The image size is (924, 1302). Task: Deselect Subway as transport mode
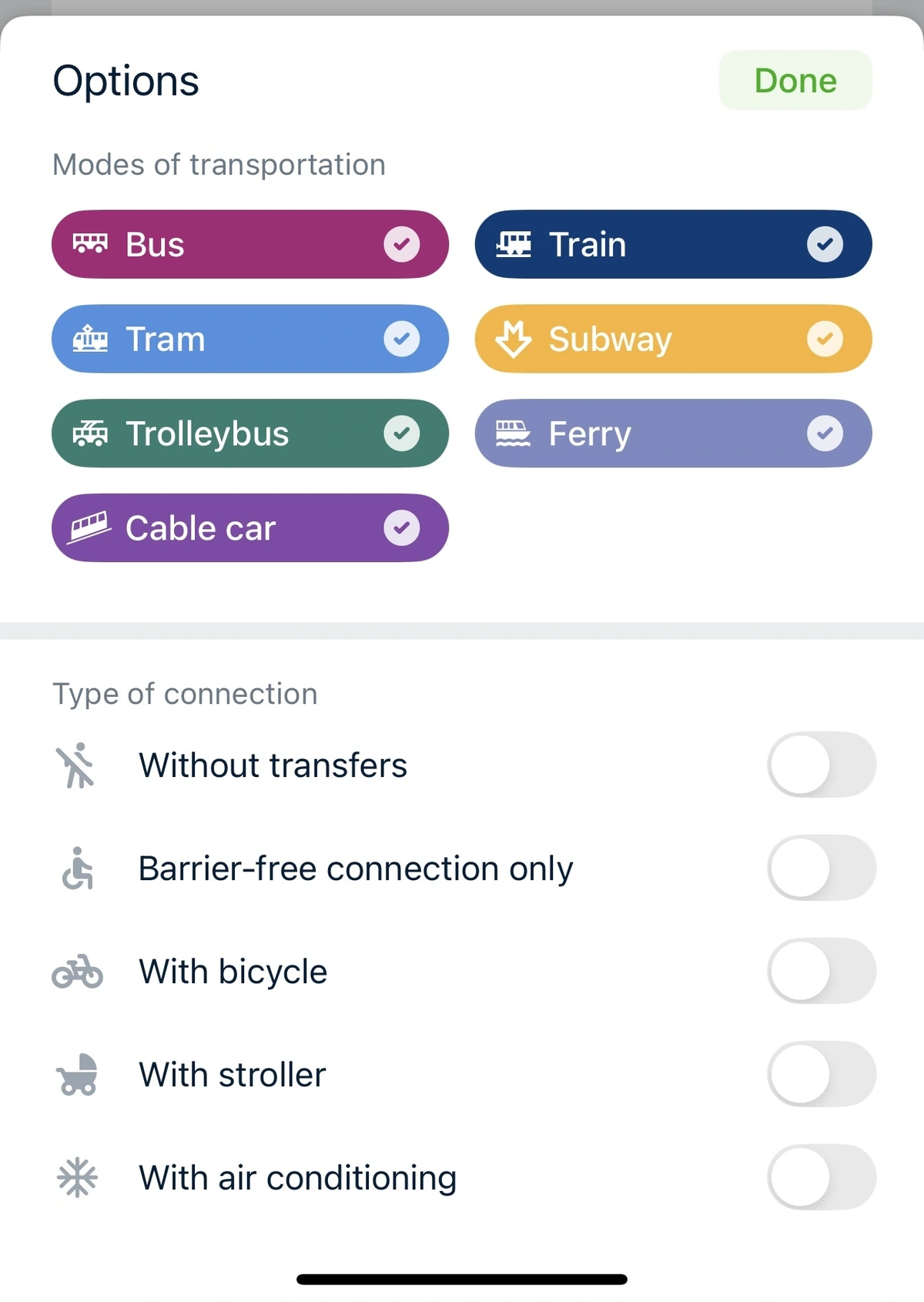pyautogui.click(x=673, y=339)
